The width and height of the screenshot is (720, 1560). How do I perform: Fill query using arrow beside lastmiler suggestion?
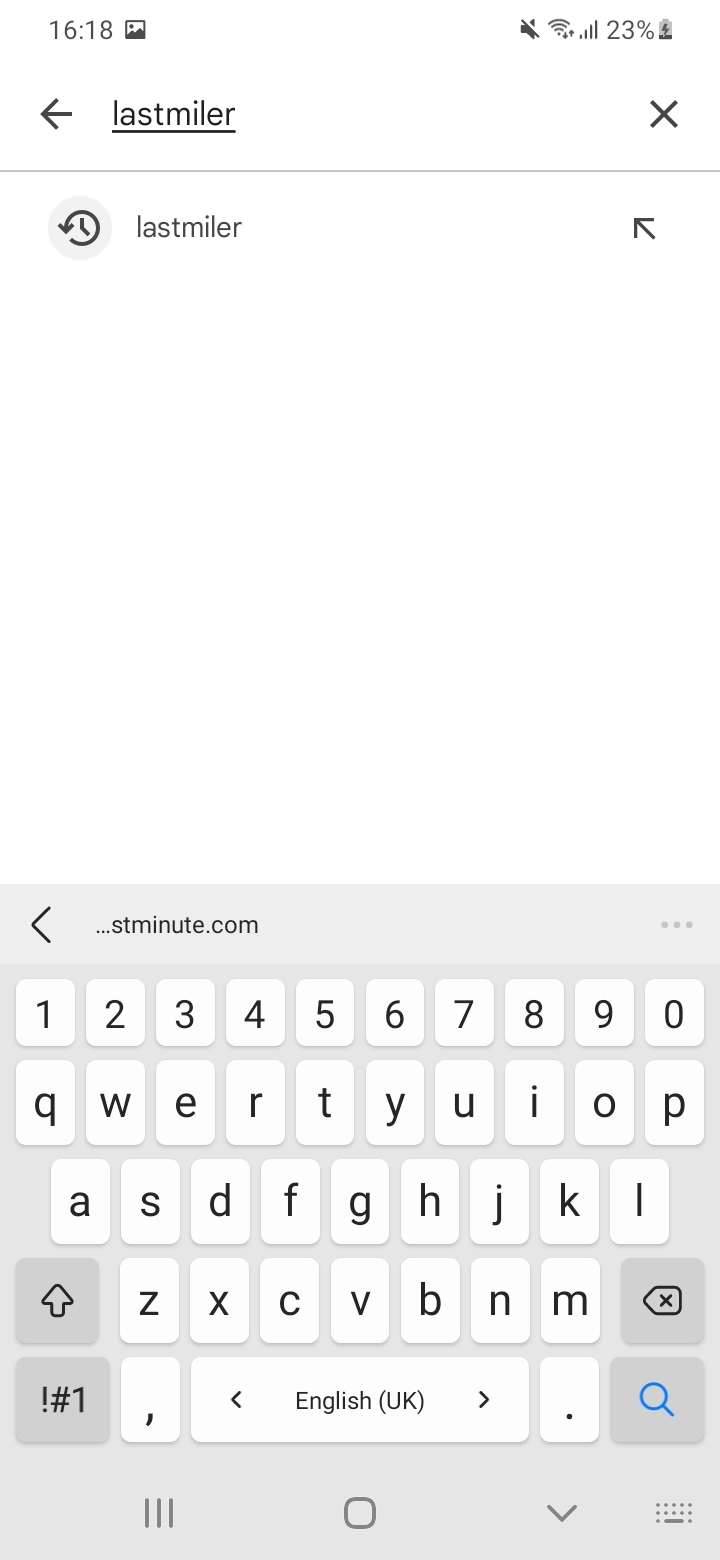point(645,229)
